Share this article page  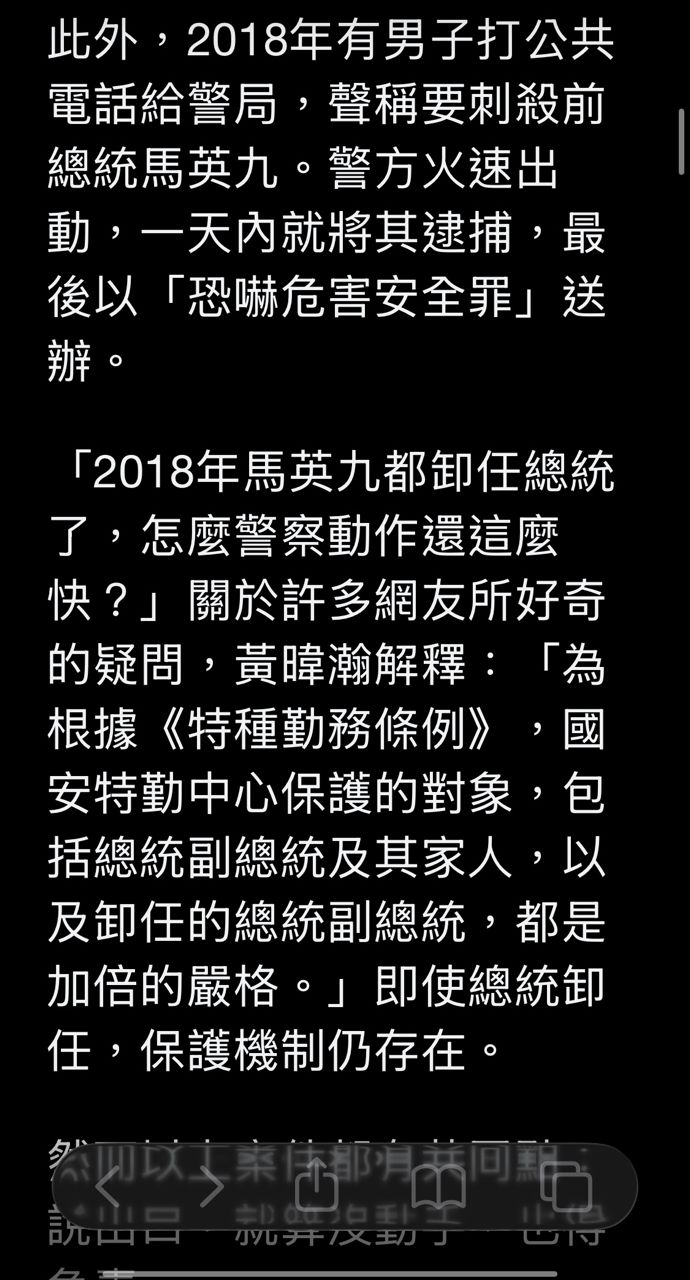[x=317, y=1187]
